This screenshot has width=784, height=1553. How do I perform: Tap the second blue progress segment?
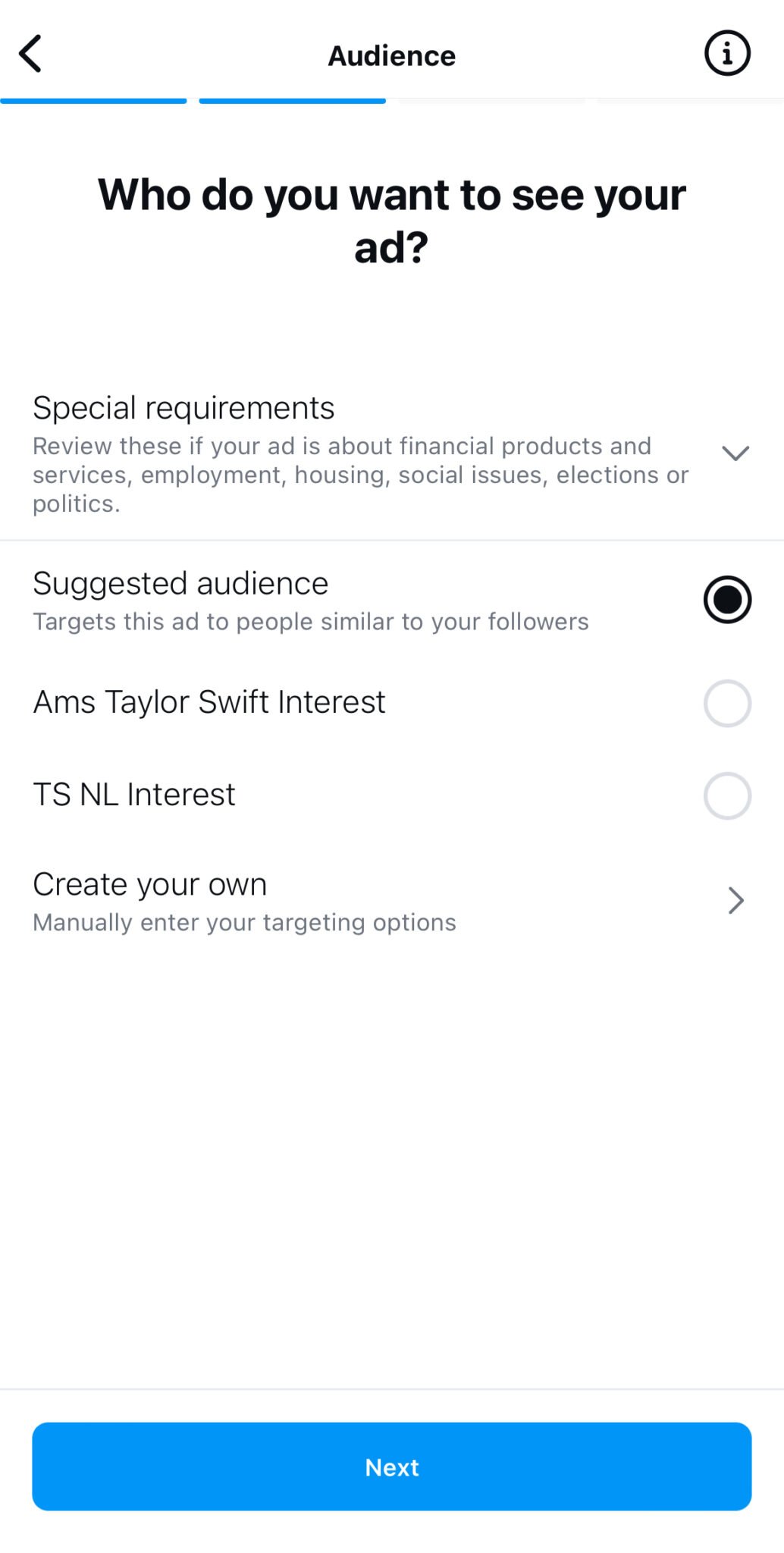coord(292,100)
